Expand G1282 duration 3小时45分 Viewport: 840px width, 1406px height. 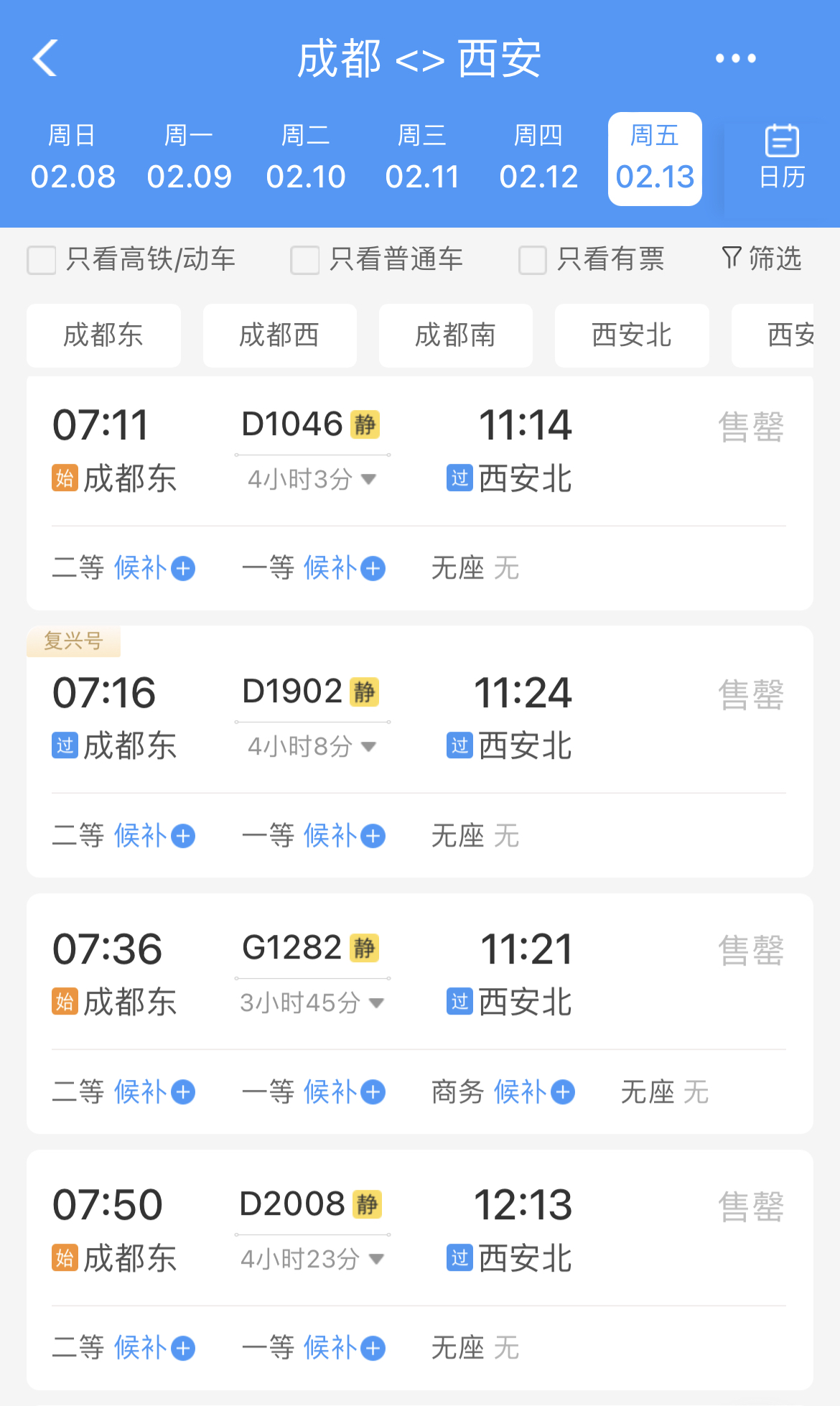pos(312,1003)
